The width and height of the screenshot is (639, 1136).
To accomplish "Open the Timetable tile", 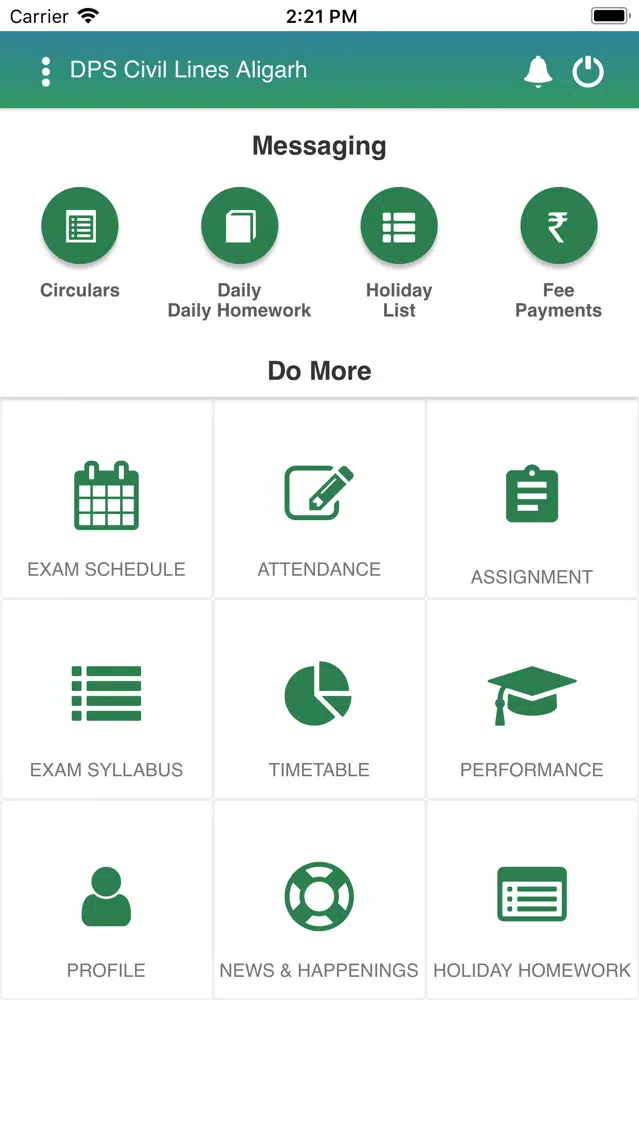I will coord(319,699).
